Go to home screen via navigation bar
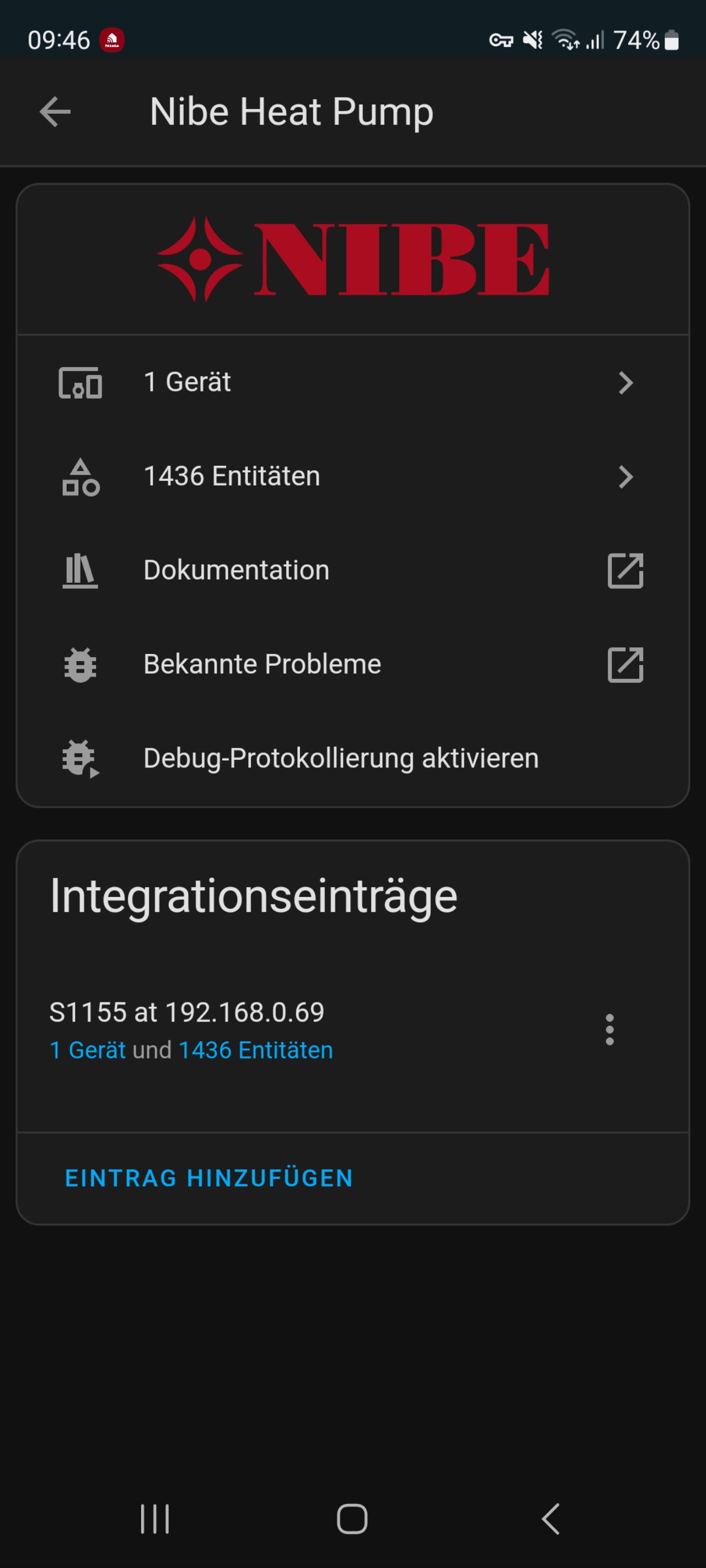 tap(352, 1519)
